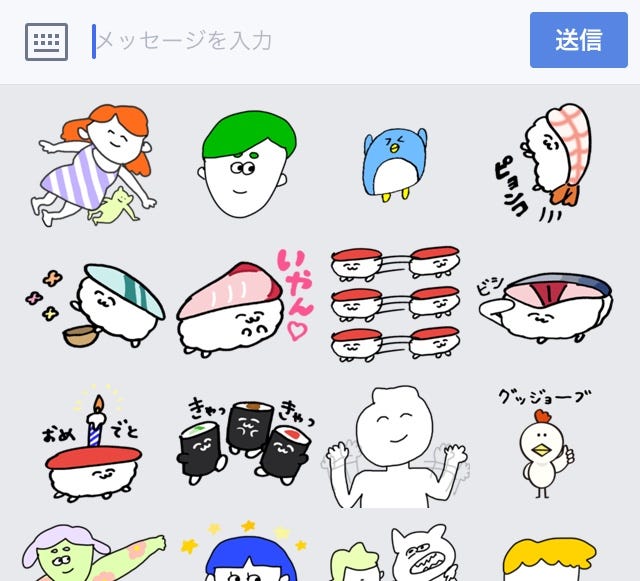Send the flying orange-haired girl sticker
The height and width of the screenshot is (581, 640).
(x=95, y=165)
